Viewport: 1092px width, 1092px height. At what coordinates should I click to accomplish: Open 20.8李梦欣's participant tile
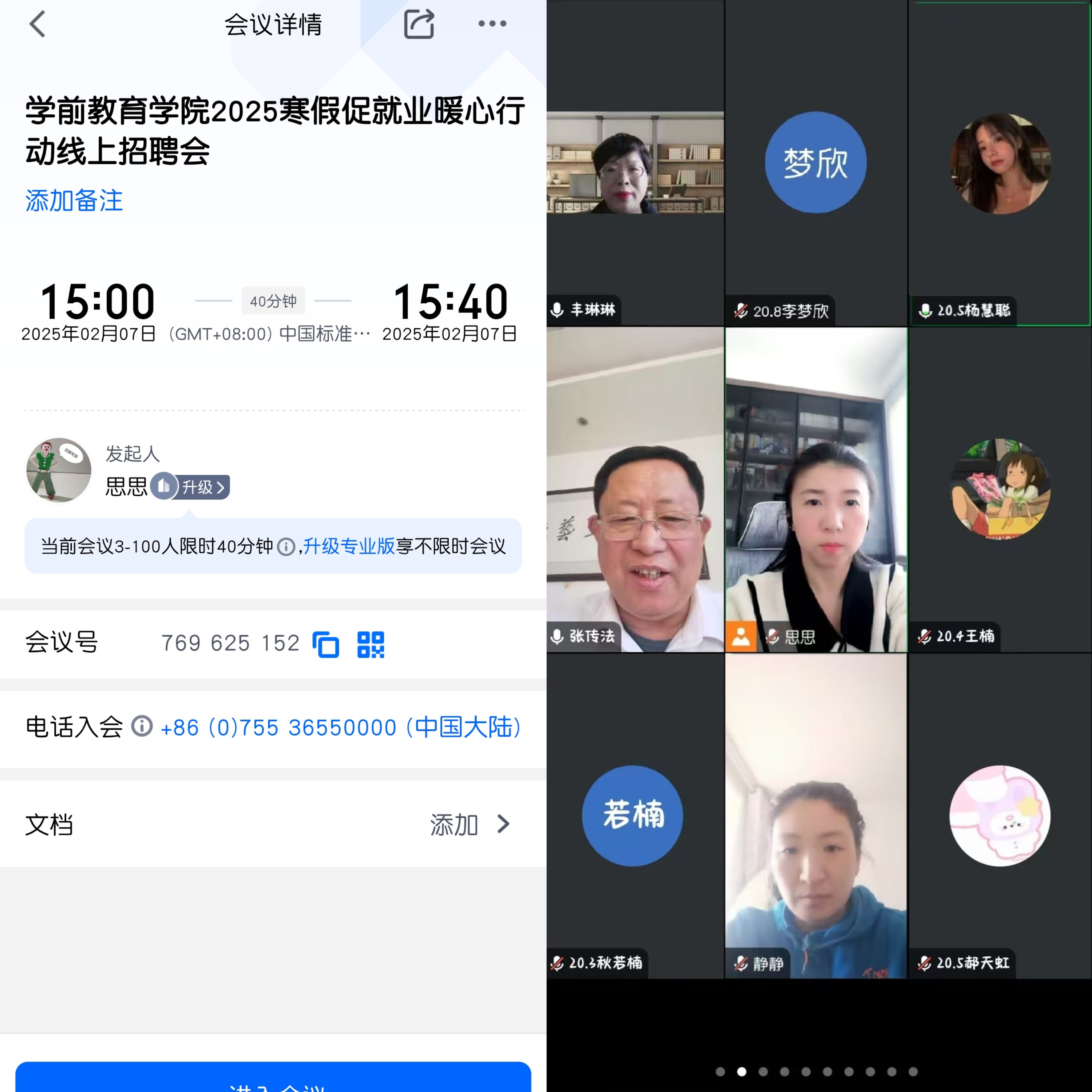816,163
